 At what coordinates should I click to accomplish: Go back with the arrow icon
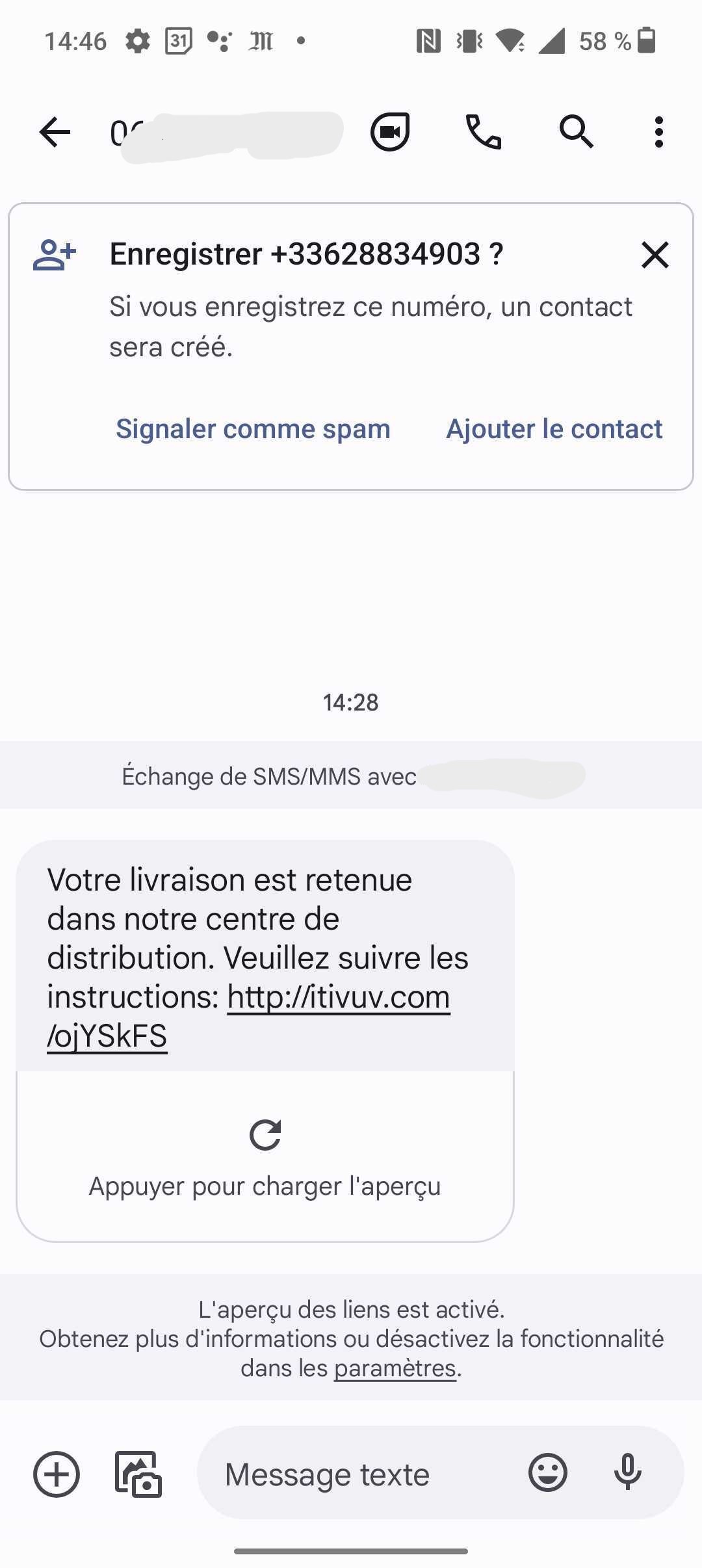coord(55,133)
